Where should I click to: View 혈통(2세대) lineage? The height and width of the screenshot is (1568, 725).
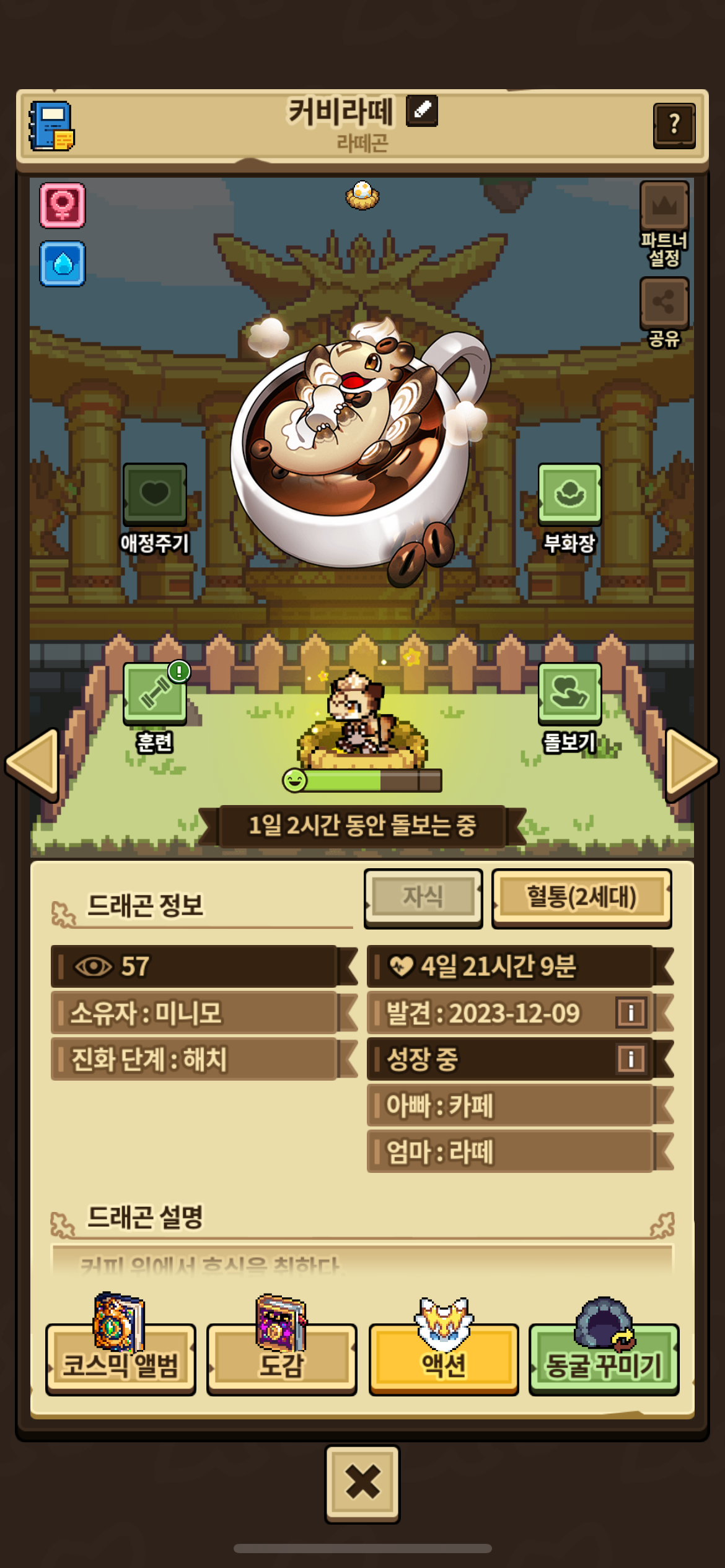coord(581,897)
